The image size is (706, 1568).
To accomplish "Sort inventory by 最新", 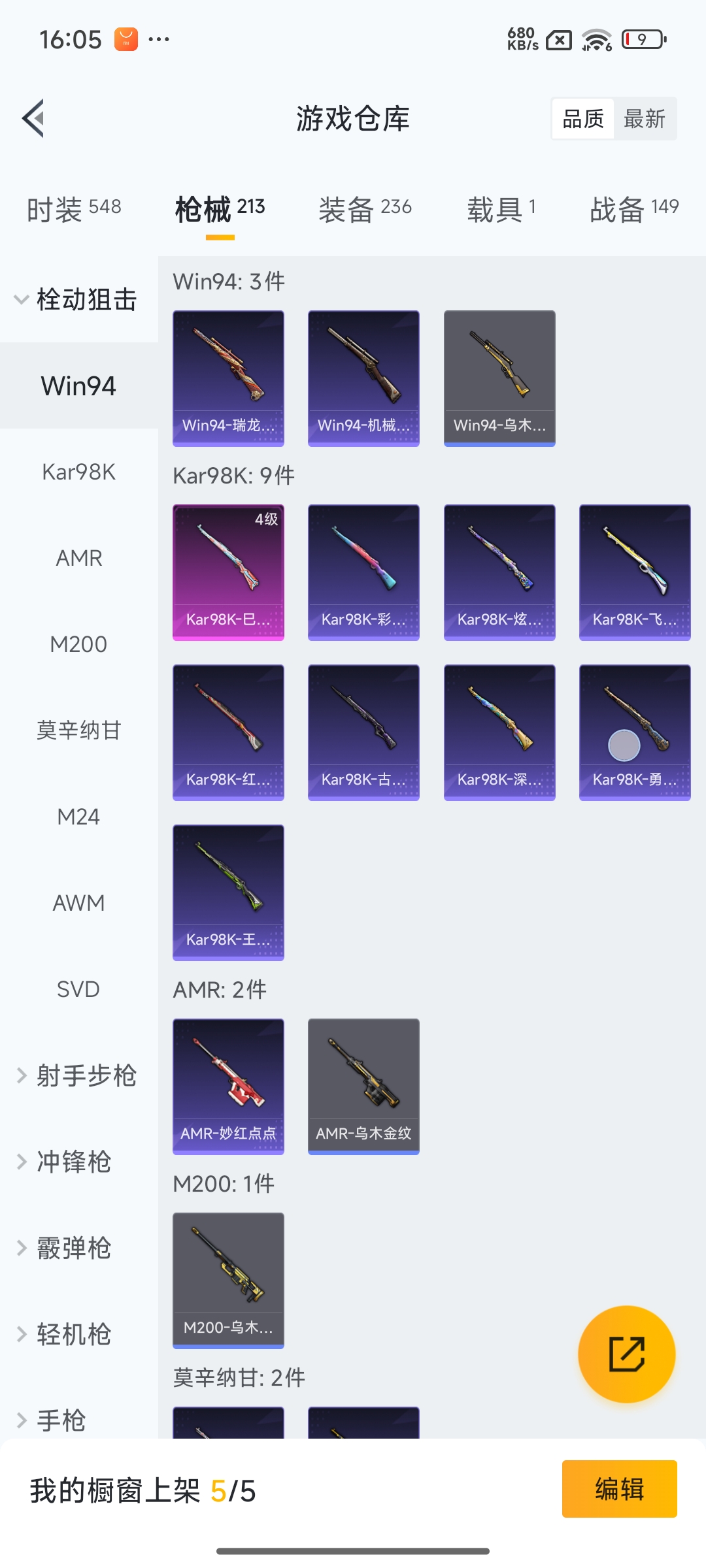I will [644, 119].
